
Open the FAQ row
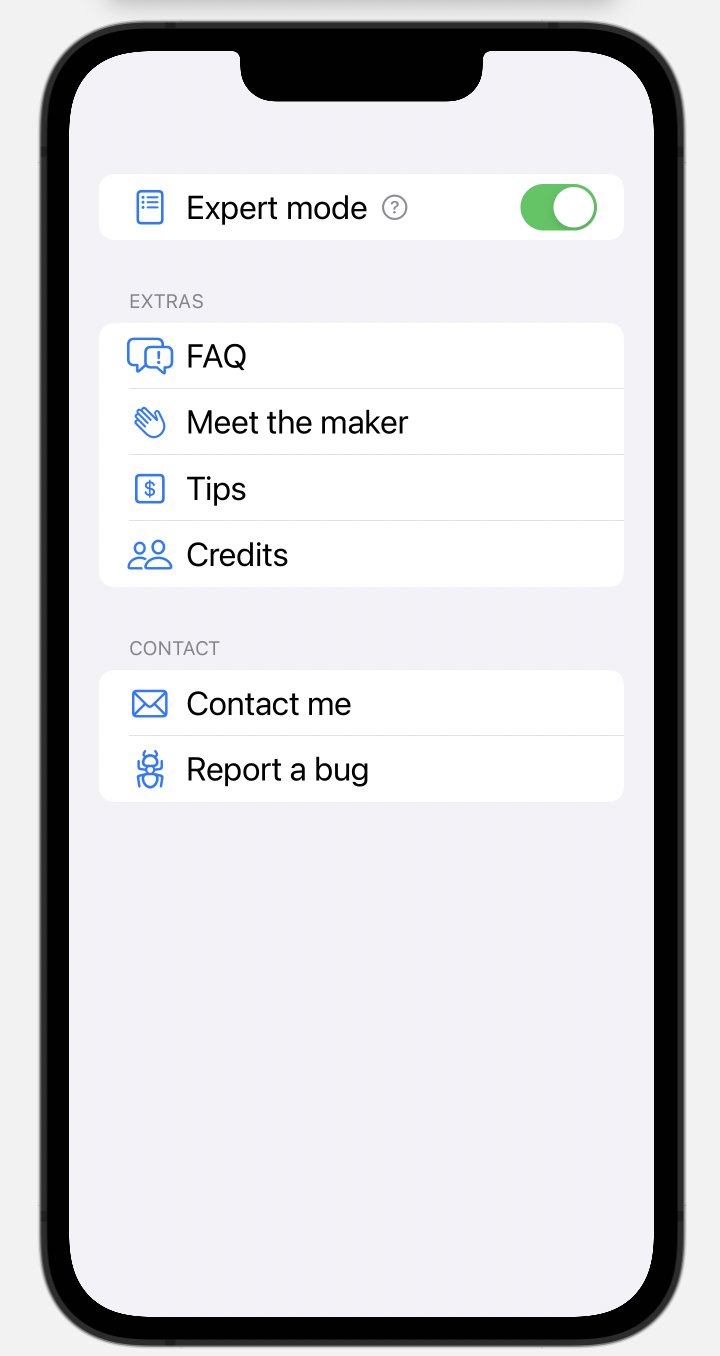click(x=360, y=357)
